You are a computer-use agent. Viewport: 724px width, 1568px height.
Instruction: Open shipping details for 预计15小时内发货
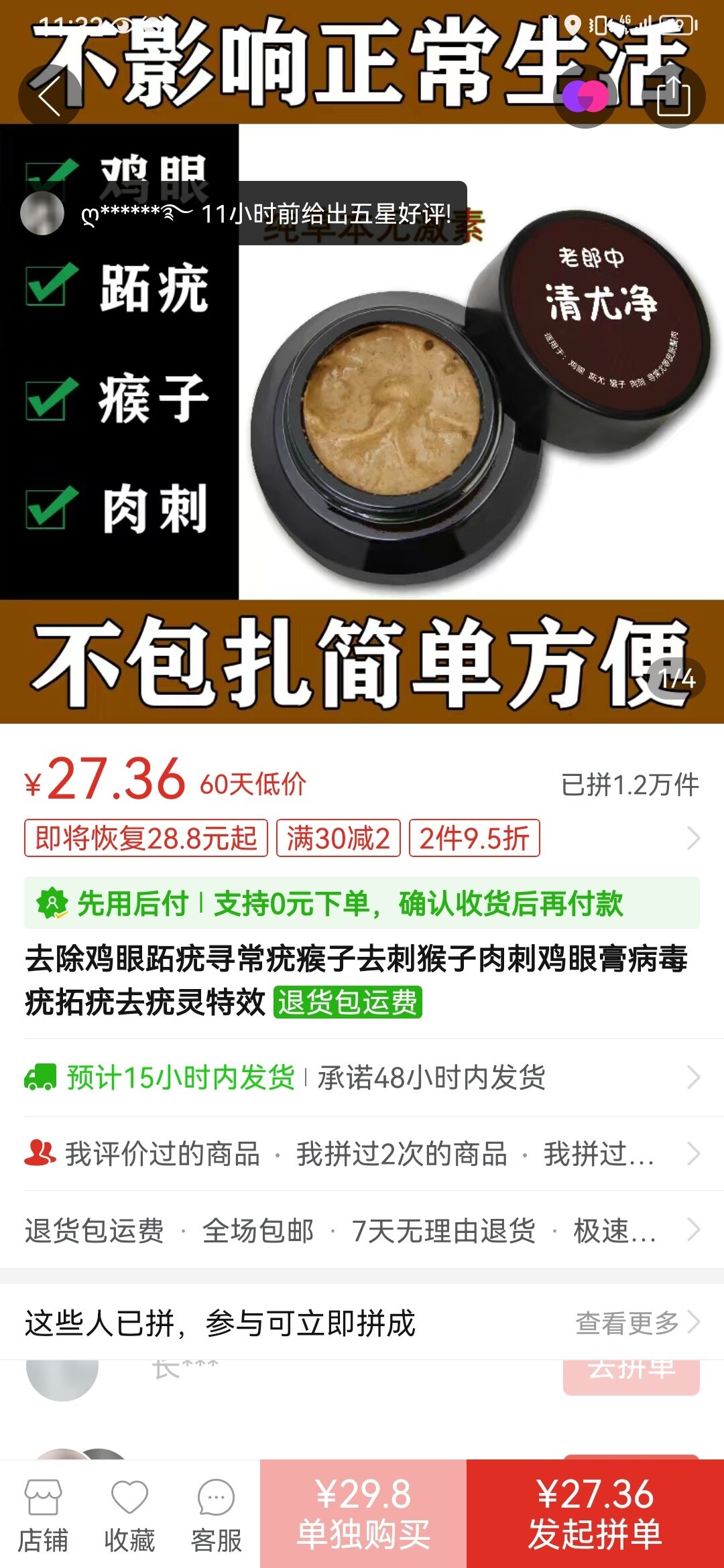pos(362,1077)
